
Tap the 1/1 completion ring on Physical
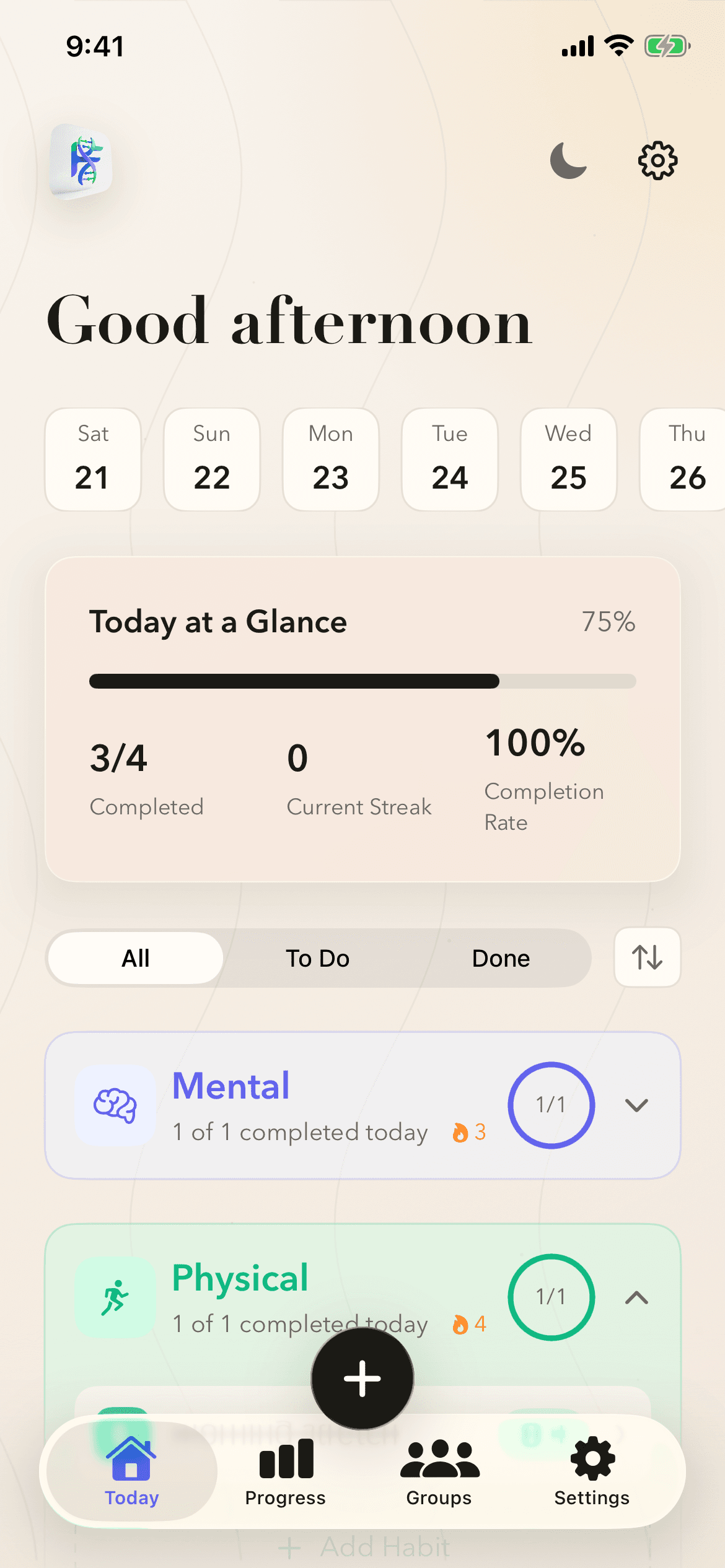point(550,1298)
